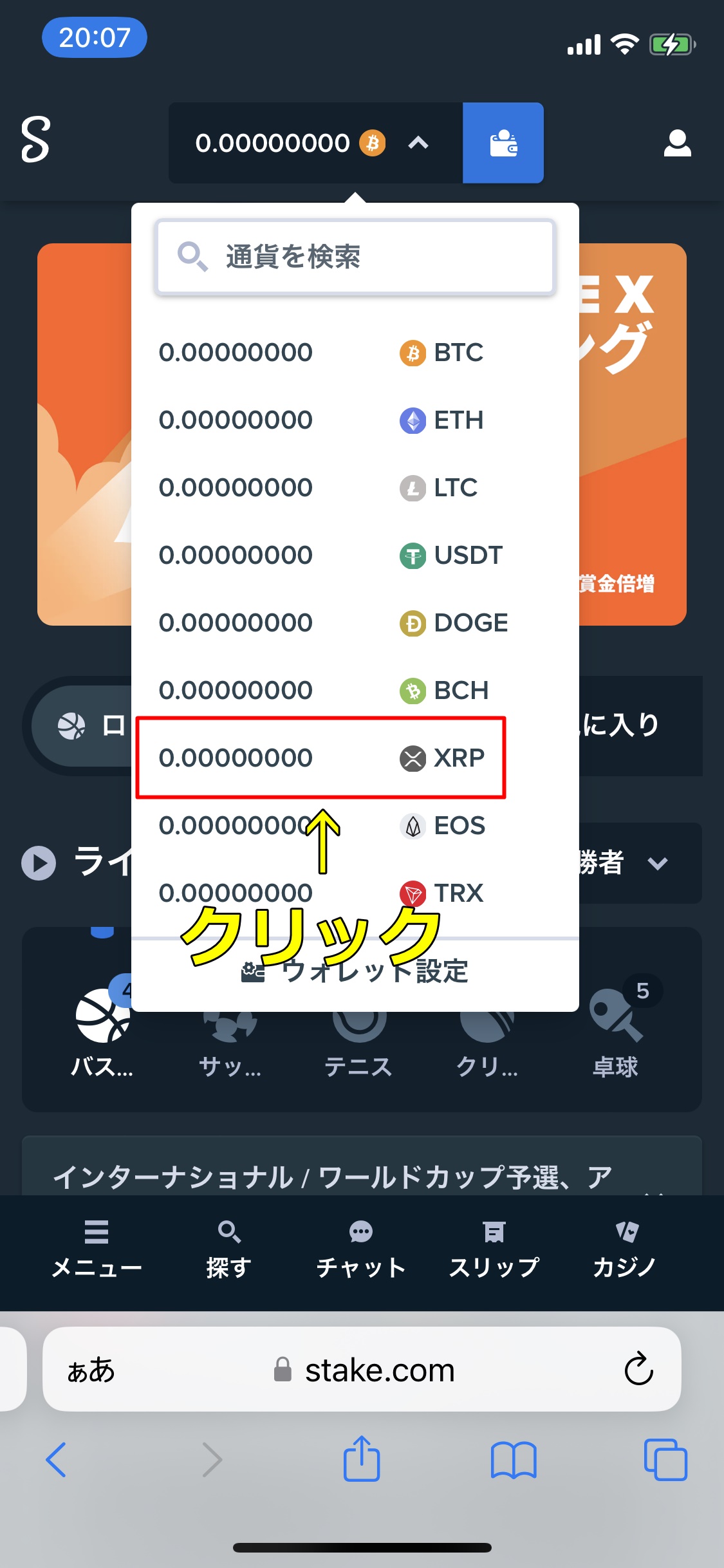Viewport: 724px width, 1568px height.
Task: Open the user profile icon
Action: pos(677,143)
